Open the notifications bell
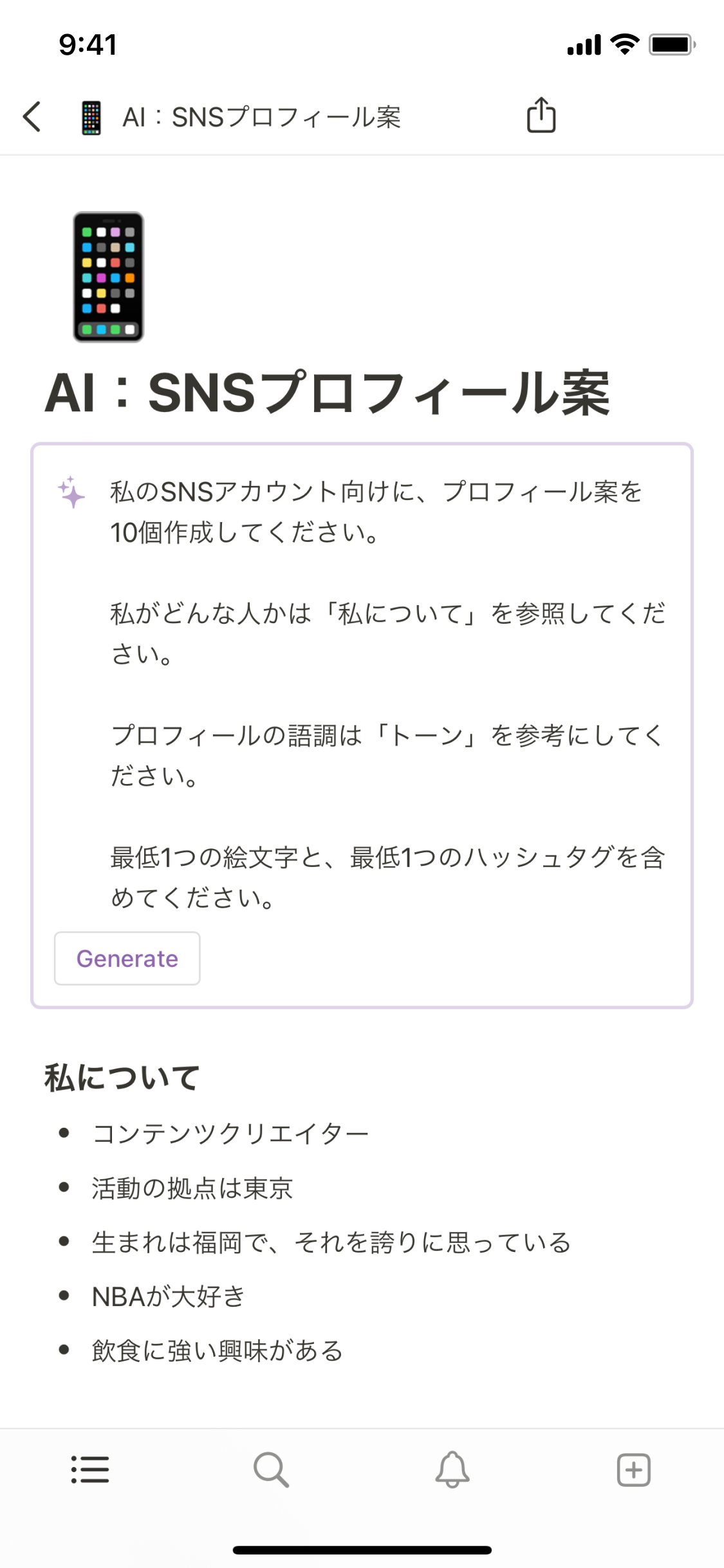This screenshot has height=1568, width=724. (452, 1470)
